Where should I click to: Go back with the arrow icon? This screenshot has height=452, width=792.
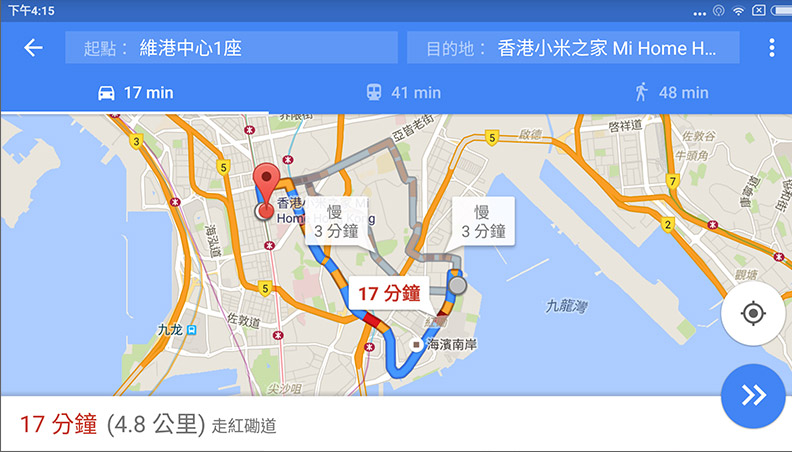pyautogui.click(x=33, y=48)
